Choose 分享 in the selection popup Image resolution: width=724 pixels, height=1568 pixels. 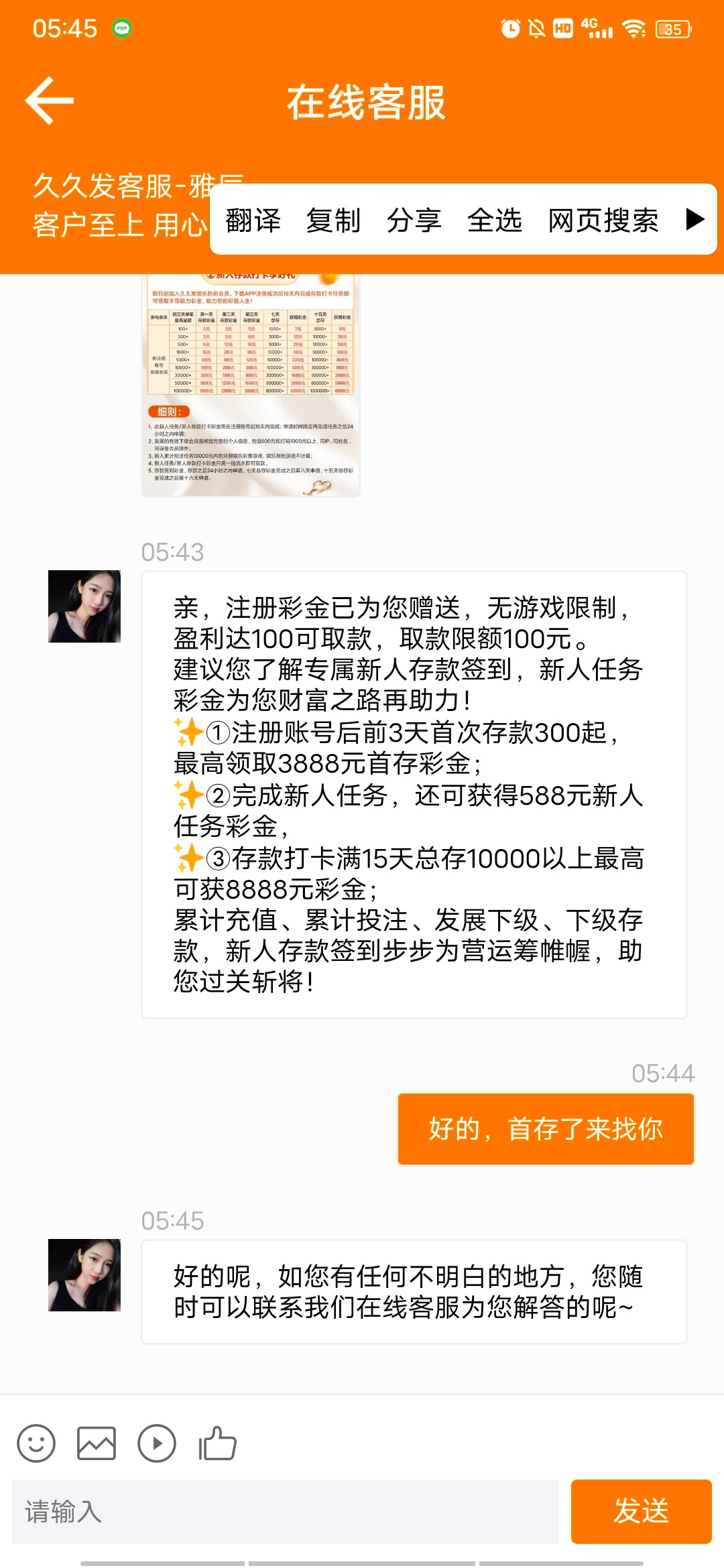click(x=414, y=220)
